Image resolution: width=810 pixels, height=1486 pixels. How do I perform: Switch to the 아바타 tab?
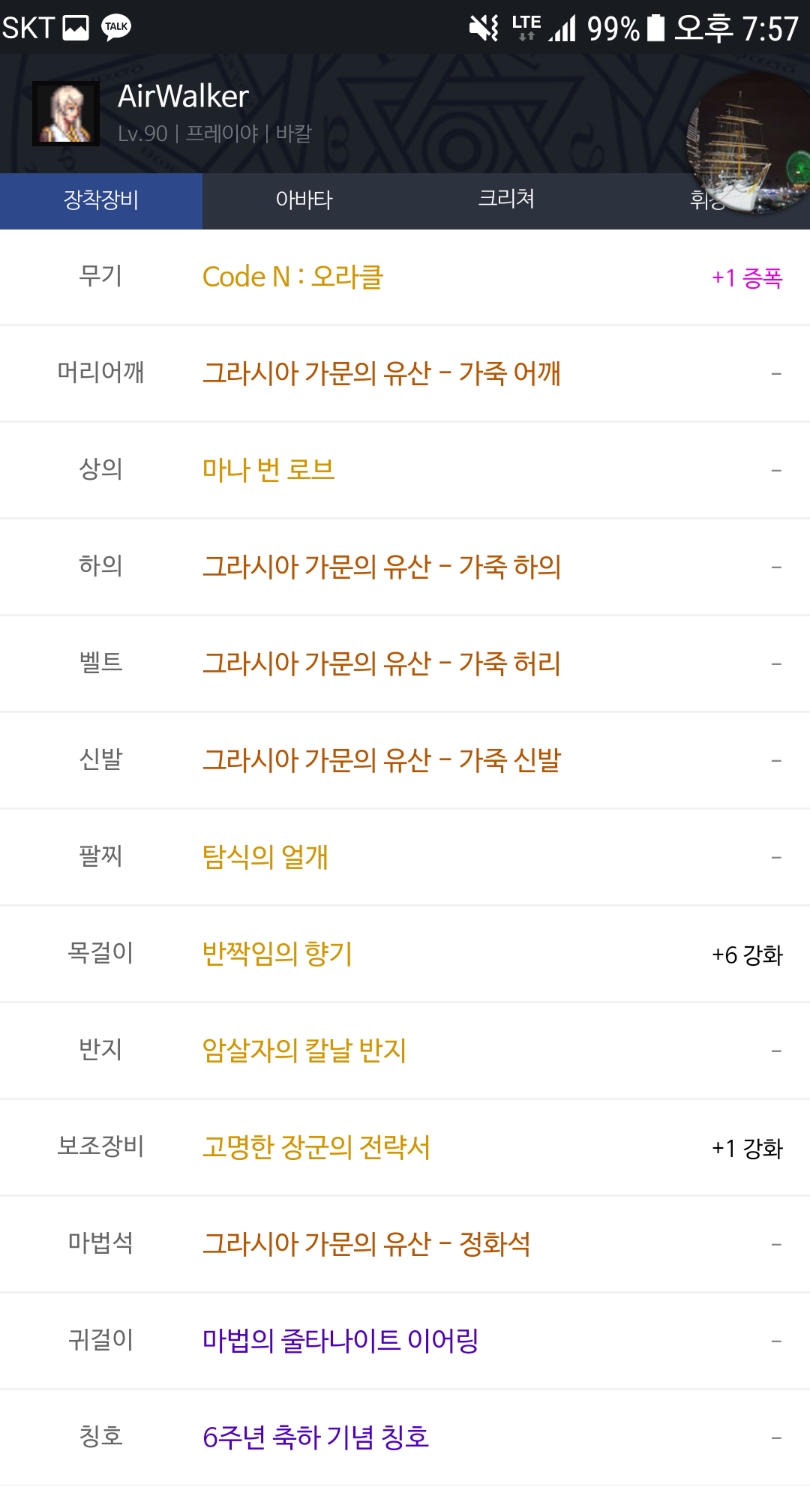click(304, 200)
